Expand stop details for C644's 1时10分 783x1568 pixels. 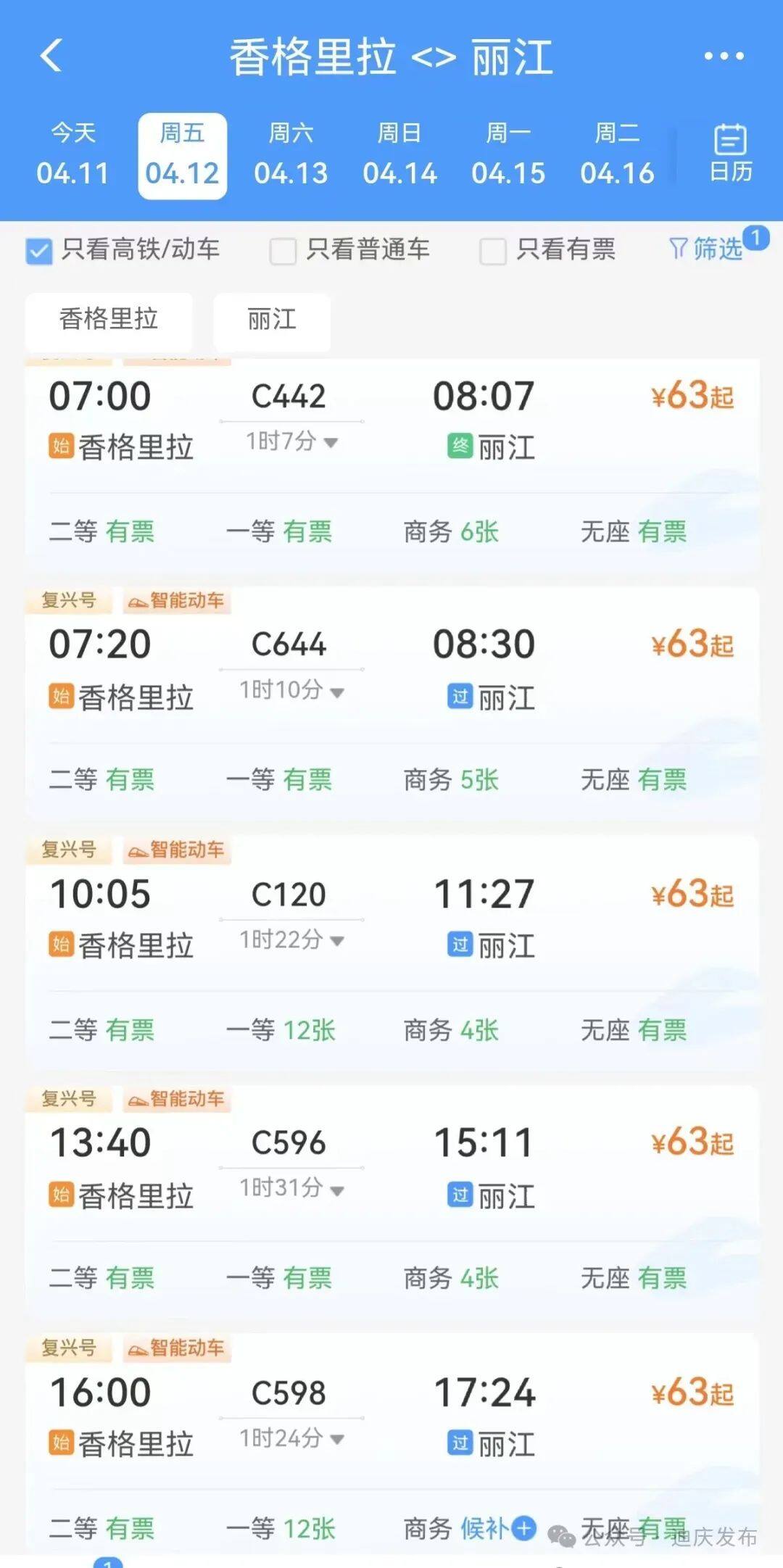coord(291,690)
